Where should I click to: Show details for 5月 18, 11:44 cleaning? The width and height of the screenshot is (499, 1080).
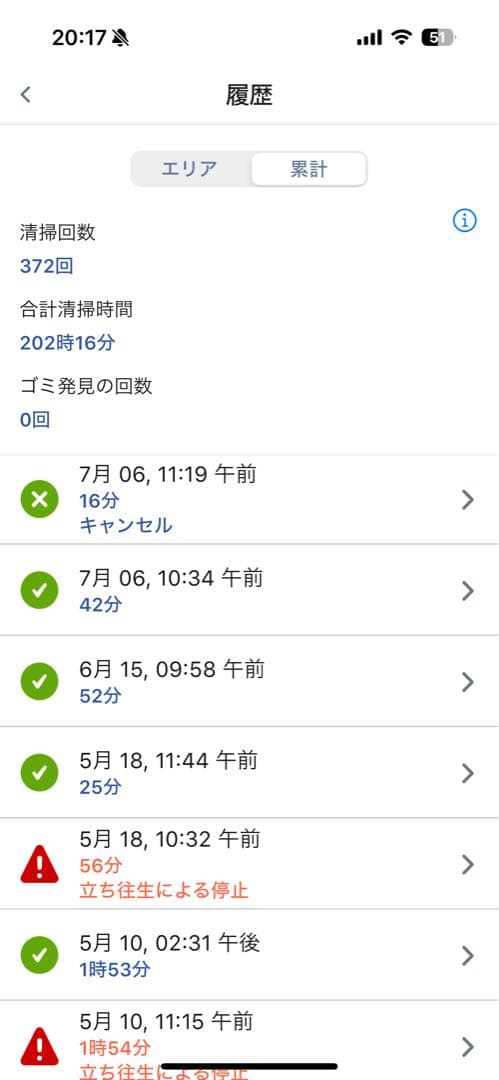point(250,772)
